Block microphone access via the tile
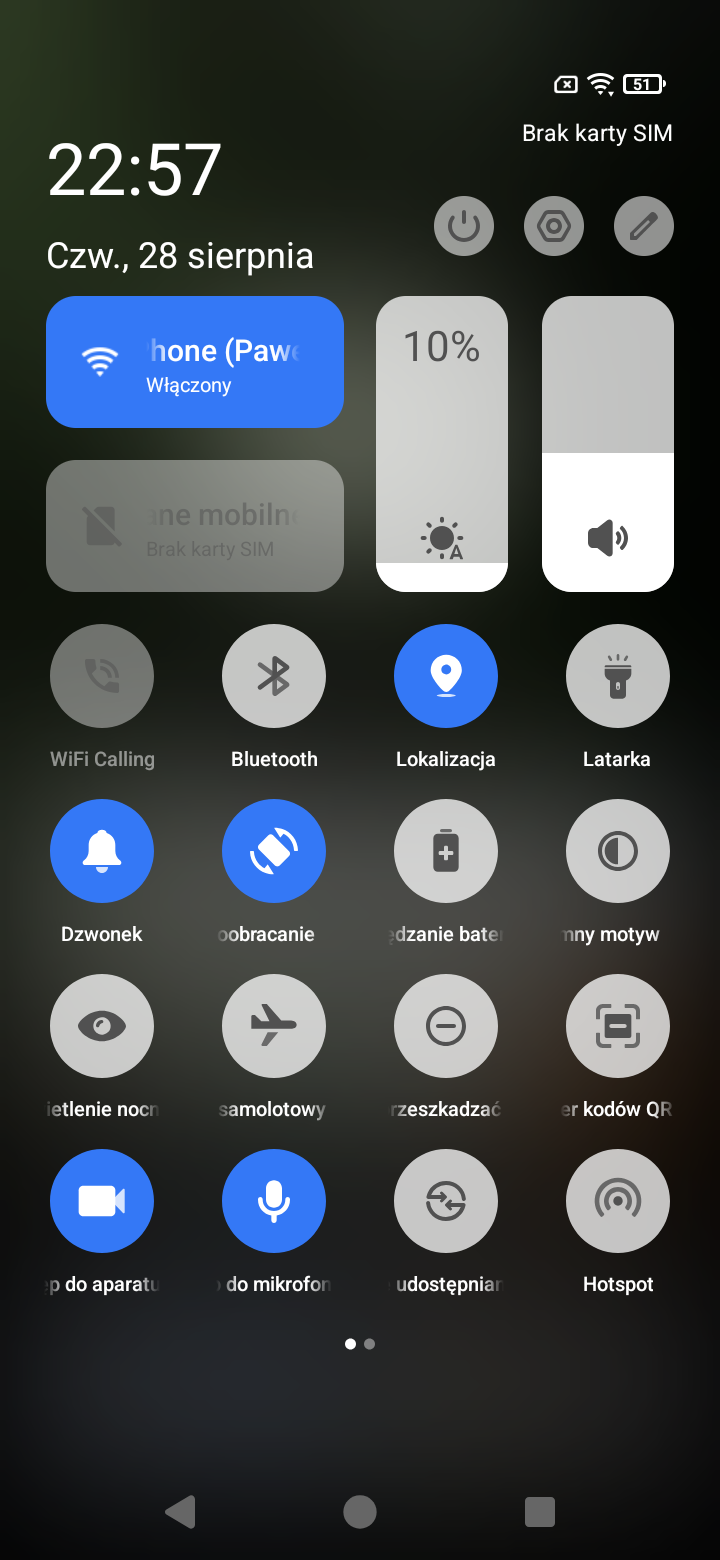 click(x=274, y=1201)
